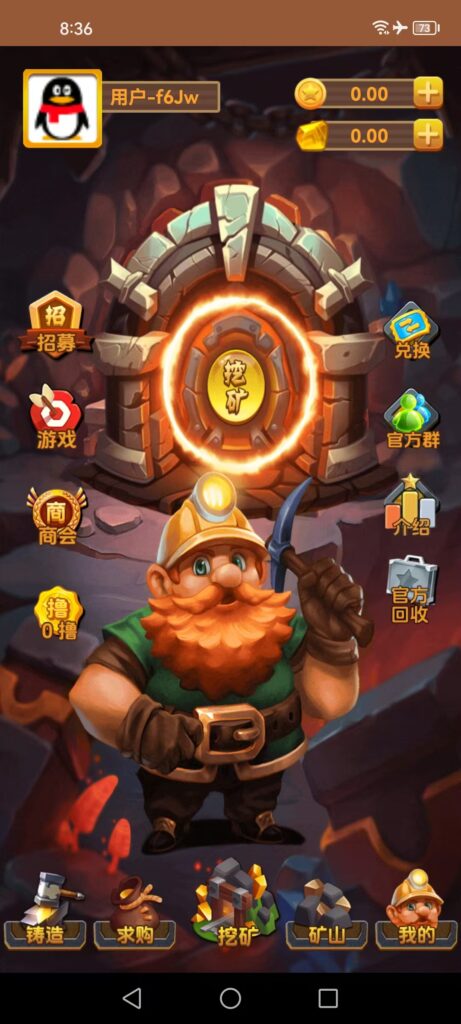461x1024 pixels.
Task: Open the 游戏 games icon
Action: click(56, 417)
